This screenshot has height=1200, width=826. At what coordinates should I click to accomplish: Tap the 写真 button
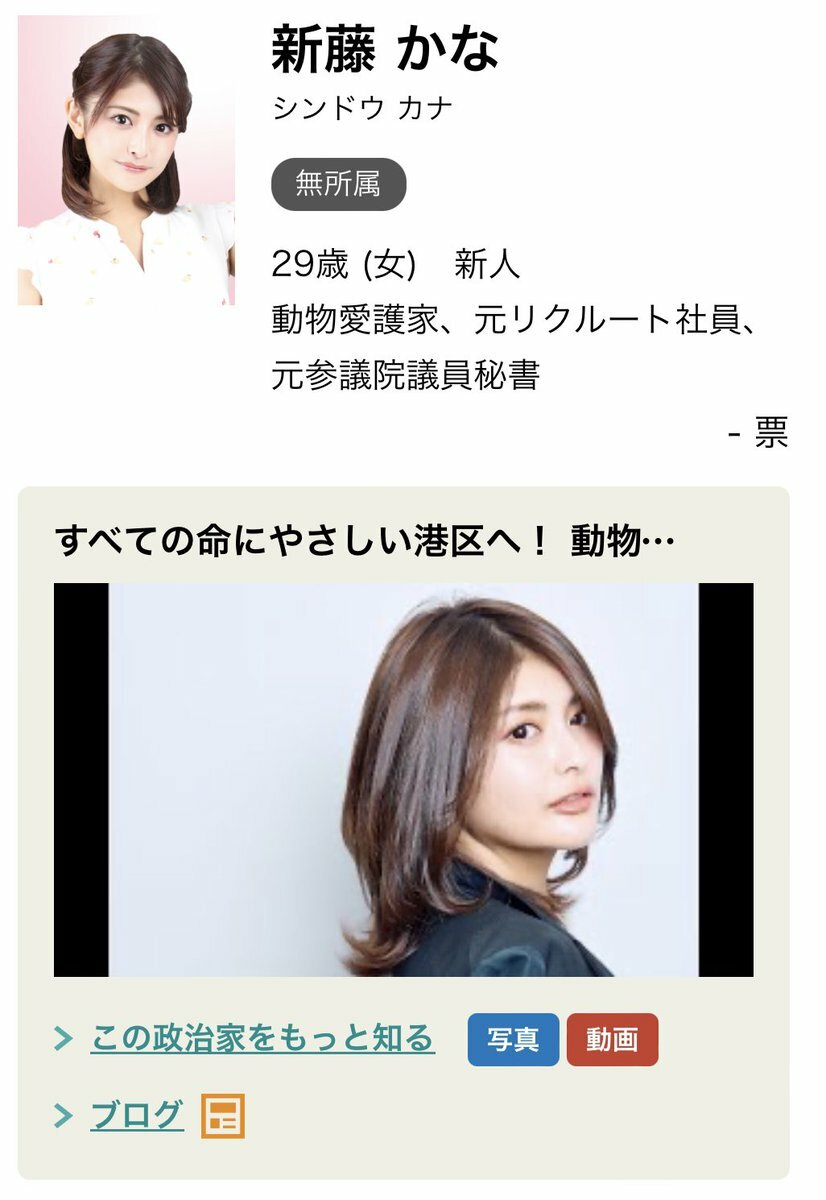pos(513,1040)
